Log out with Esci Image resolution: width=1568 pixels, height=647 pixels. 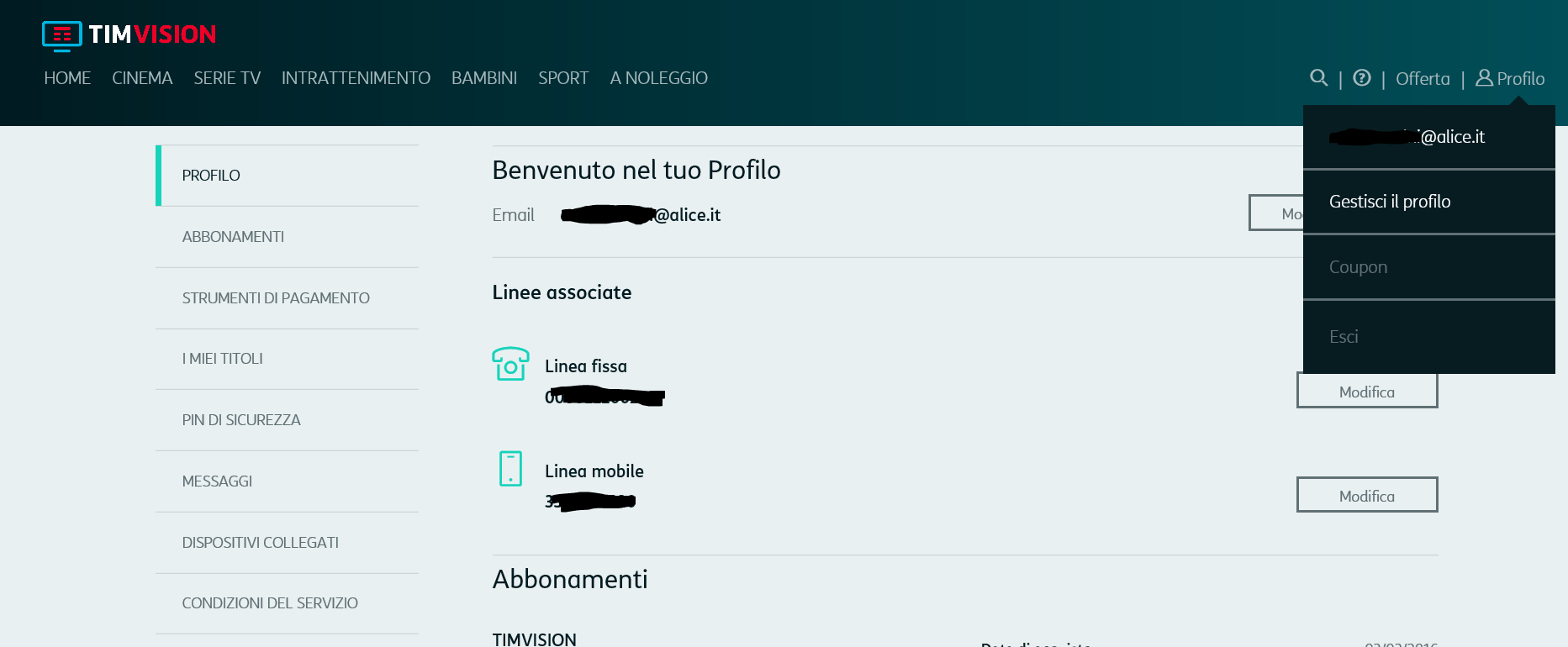1344,337
